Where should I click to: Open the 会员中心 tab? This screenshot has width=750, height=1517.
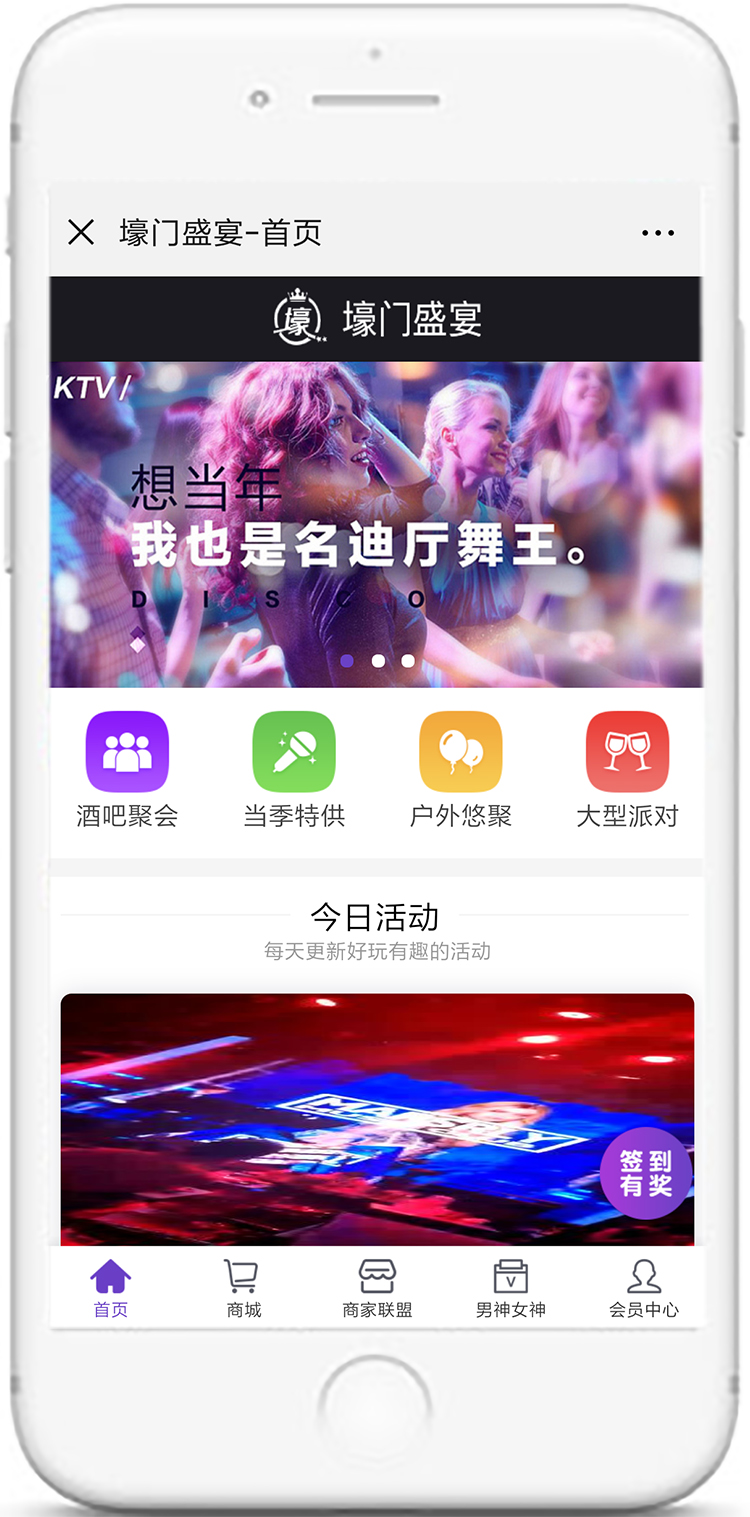pyautogui.click(x=643, y=1289)
